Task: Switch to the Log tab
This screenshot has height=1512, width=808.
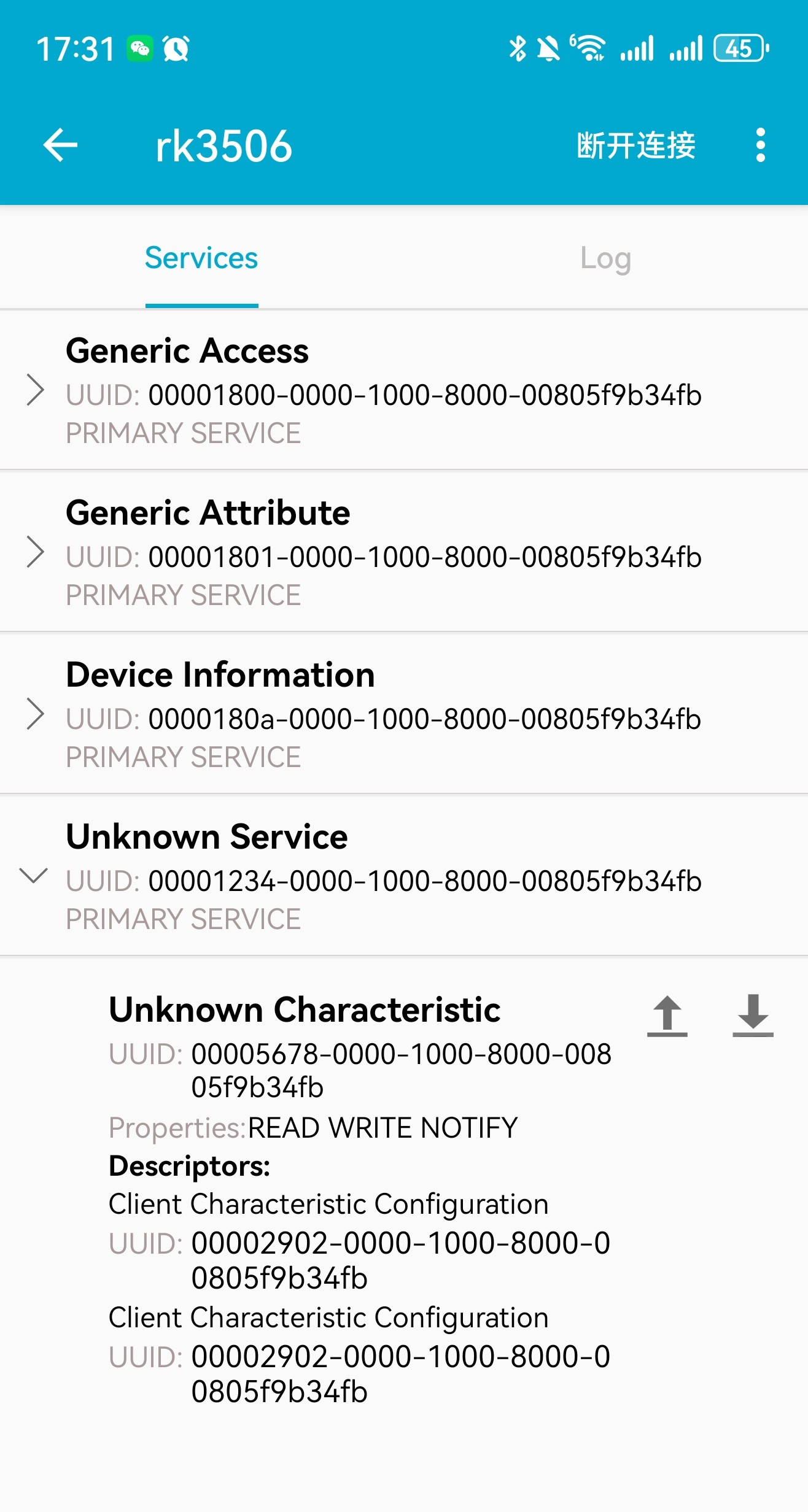Action: click(x=605, y=258)
